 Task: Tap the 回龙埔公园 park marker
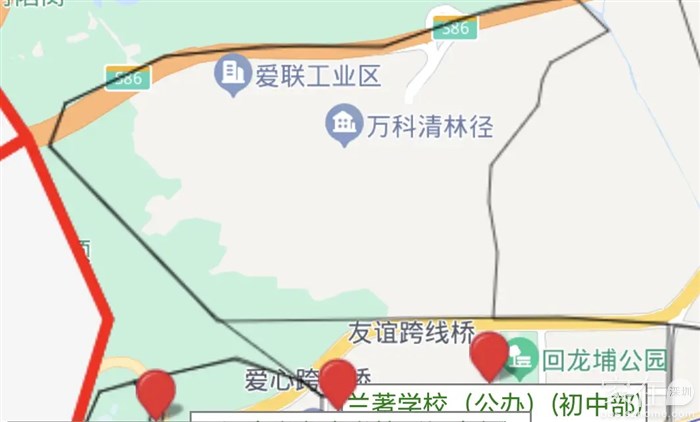[x=520, y=356]
